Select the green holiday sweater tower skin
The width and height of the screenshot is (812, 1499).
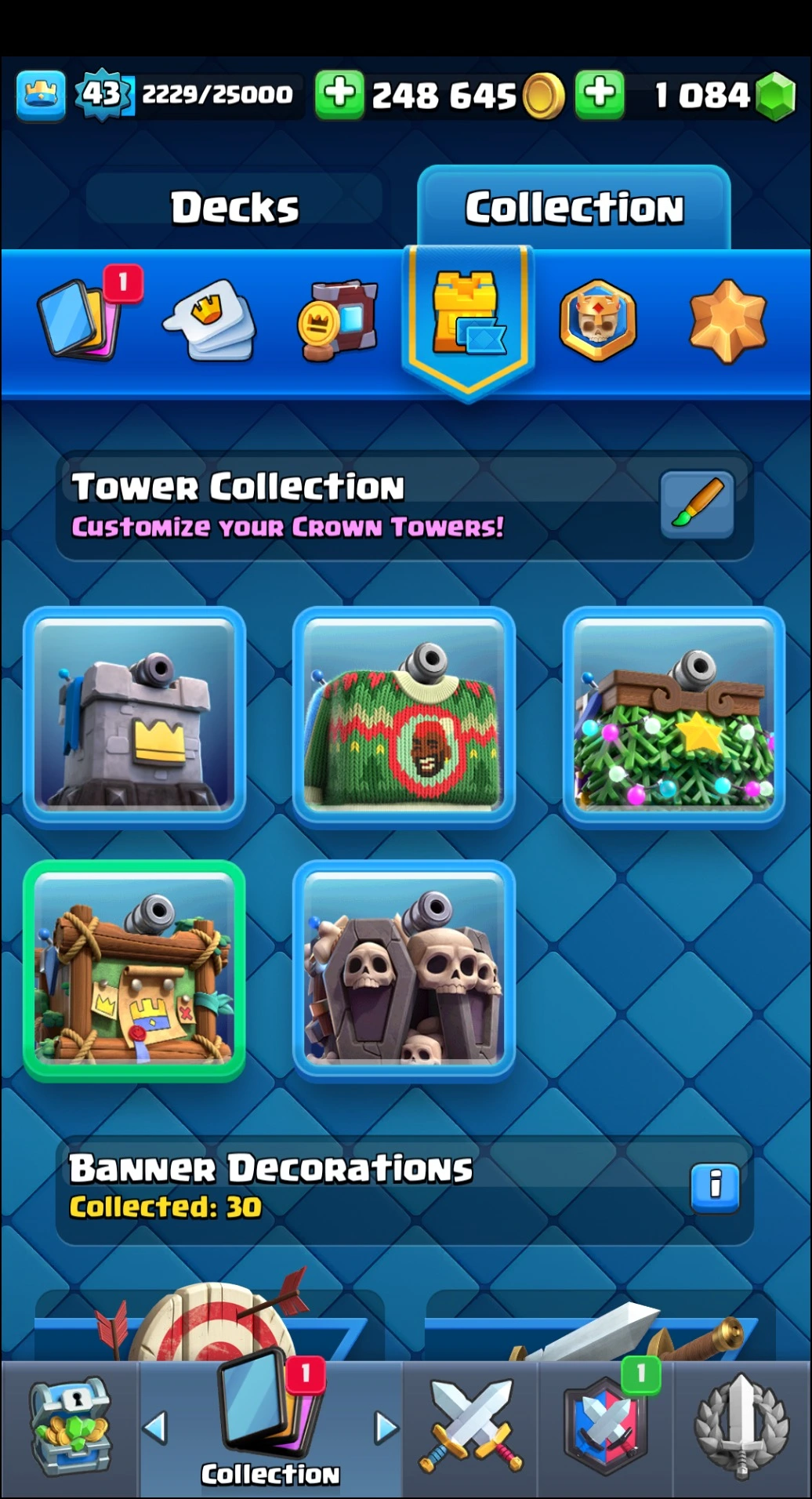404,716
